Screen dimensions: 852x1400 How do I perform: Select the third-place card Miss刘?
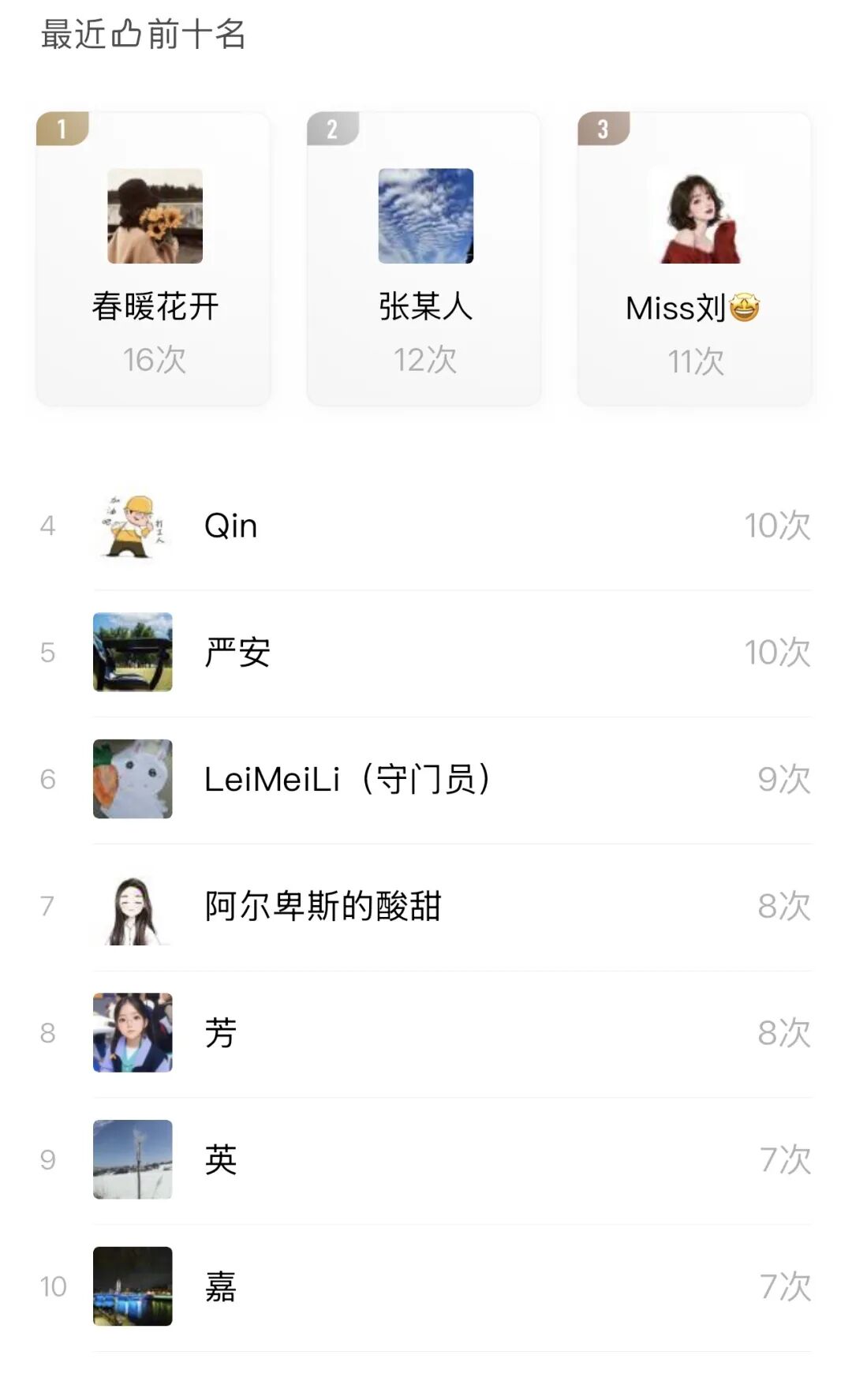[695, 259]
